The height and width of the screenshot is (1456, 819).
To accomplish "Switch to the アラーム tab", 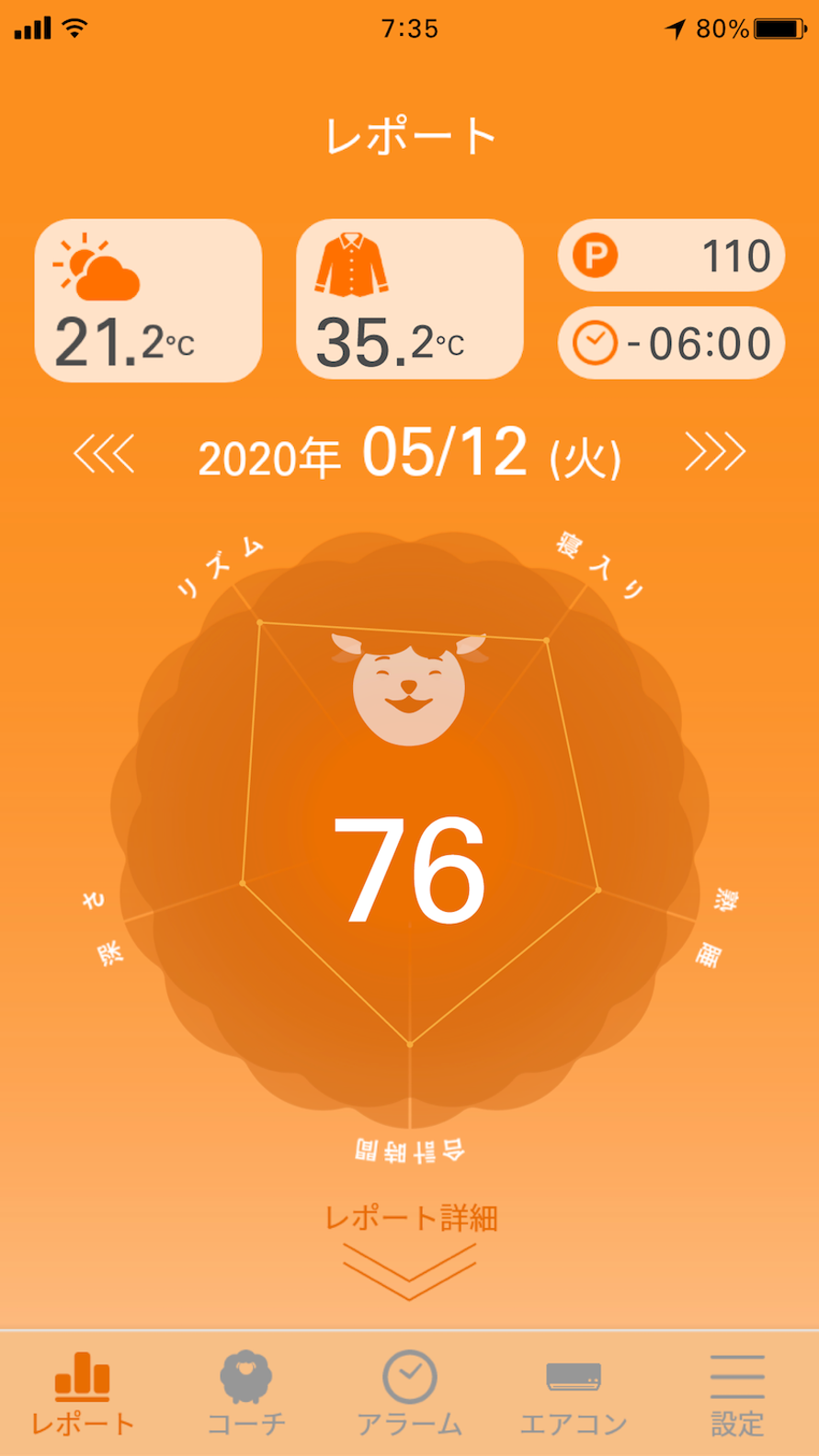I will pyautogui.click(x=410, y=1393).
